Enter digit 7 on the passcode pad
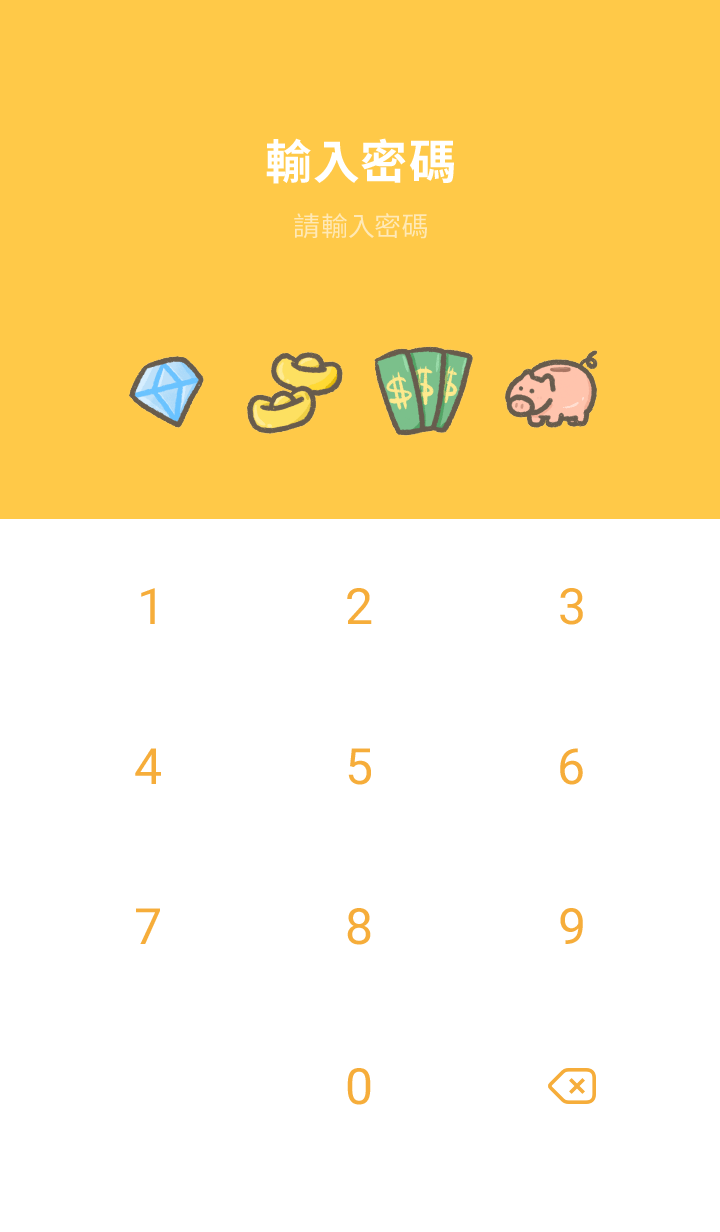The width and height of the screenshot is (720, 1232). coord(148,927)
